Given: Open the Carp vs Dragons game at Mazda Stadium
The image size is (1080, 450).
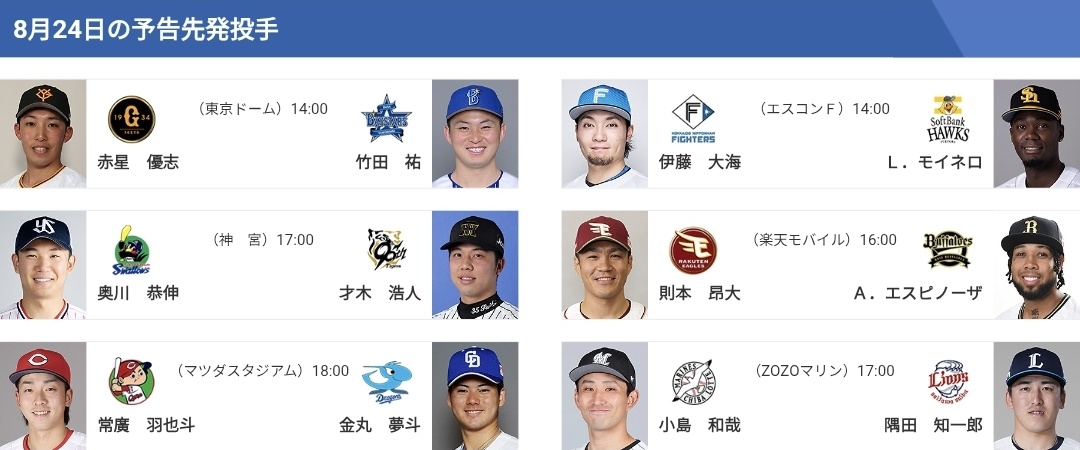Looking at the screenshot, I should pos(260,396).
